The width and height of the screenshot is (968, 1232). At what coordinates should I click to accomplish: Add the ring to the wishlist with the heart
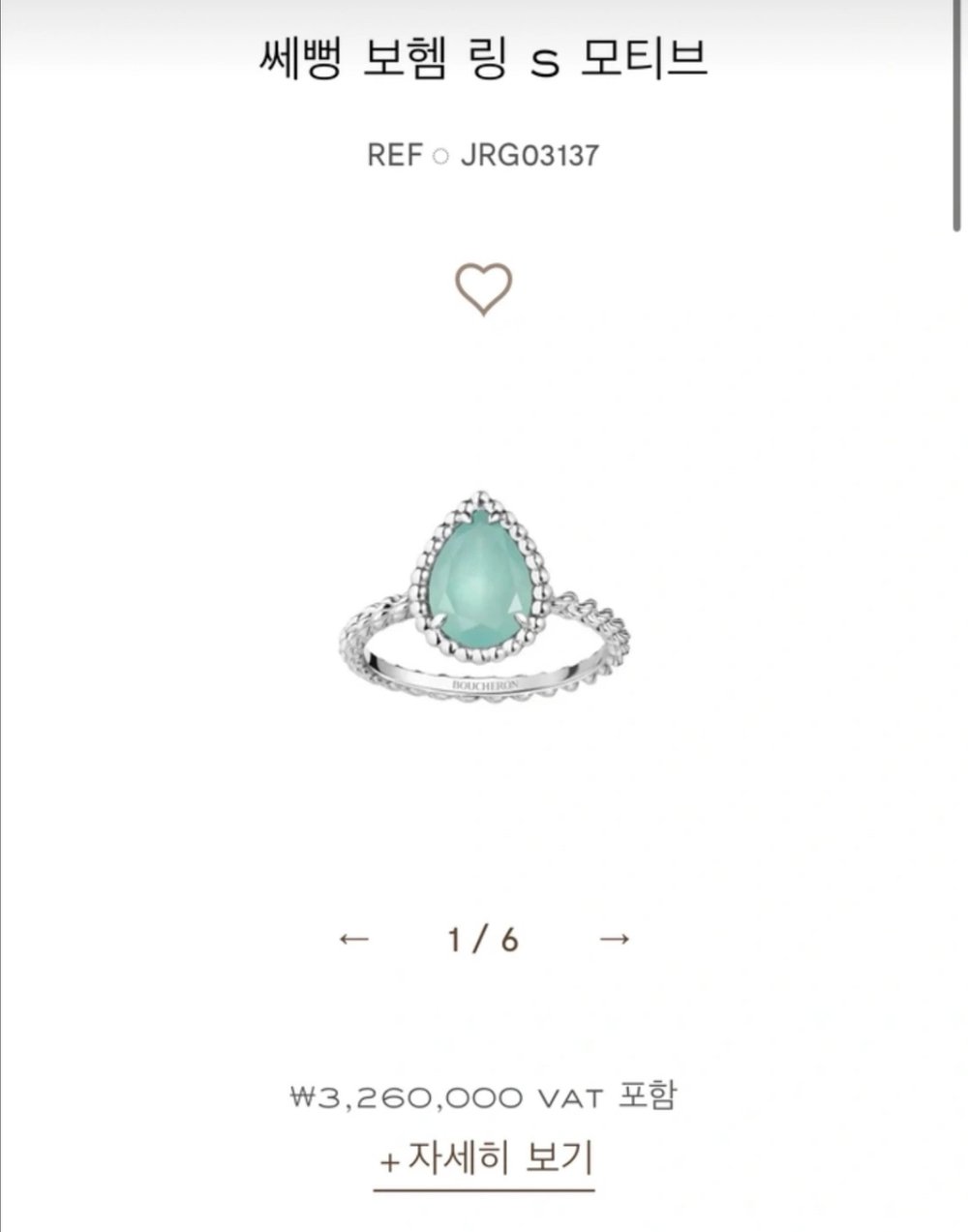pyautogui.click(x=483, y=288)
